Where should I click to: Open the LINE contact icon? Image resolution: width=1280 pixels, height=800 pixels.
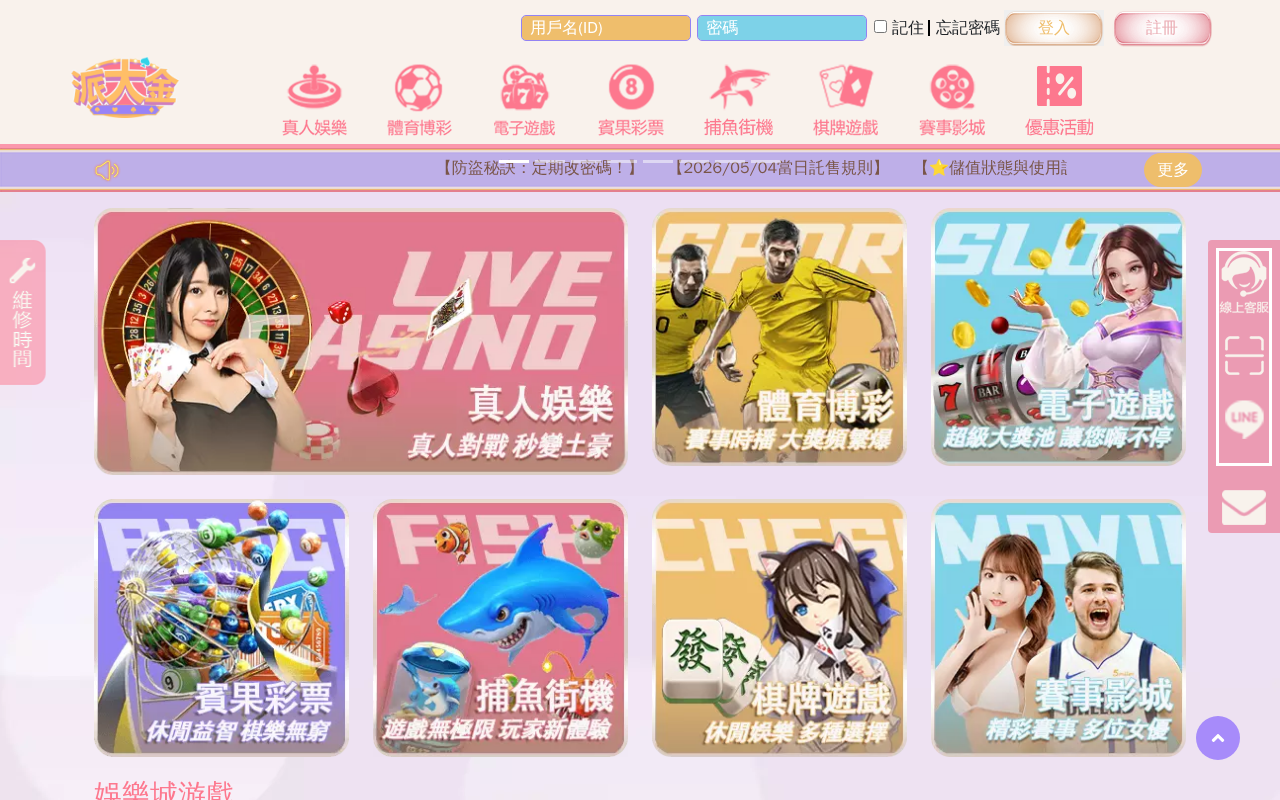click(x=1244, y=420)
